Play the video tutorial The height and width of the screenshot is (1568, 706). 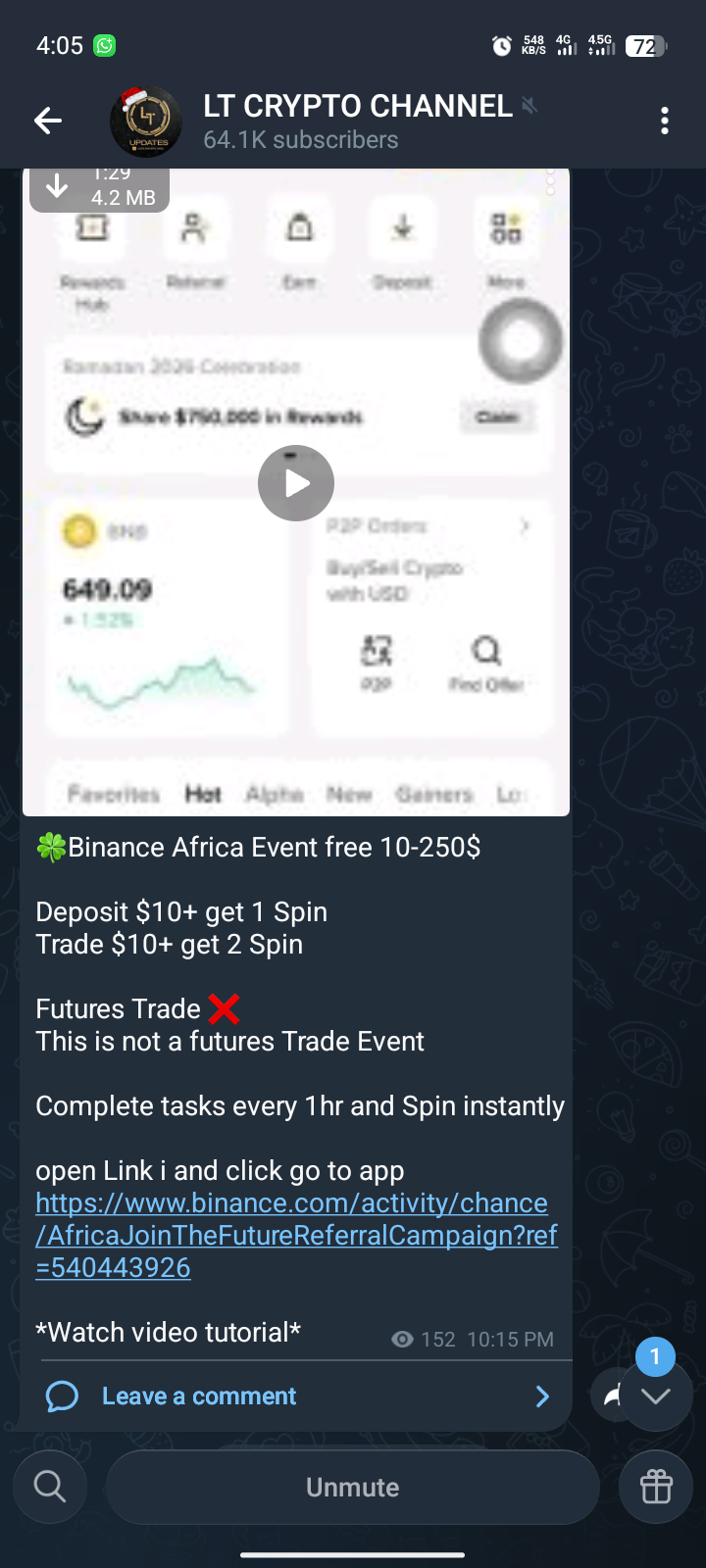tap(296, 483)
